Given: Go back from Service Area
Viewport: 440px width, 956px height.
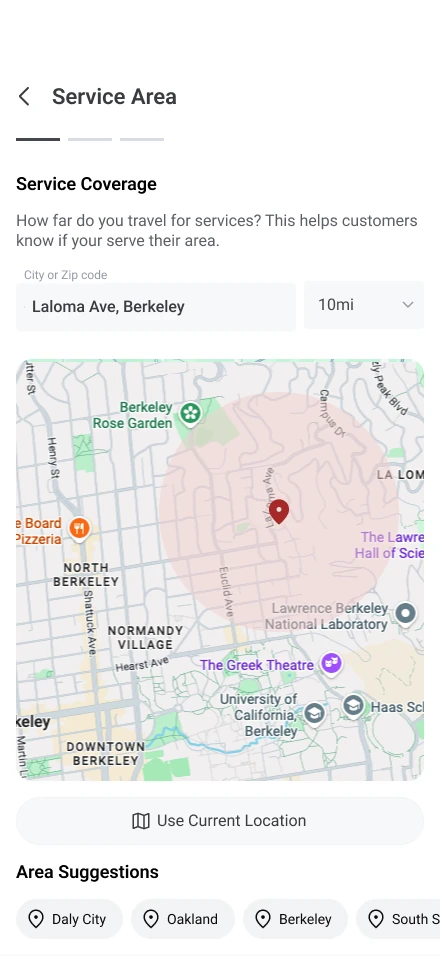Looking at the screenshot, I should pyautogui.click(x=24, y=96).
